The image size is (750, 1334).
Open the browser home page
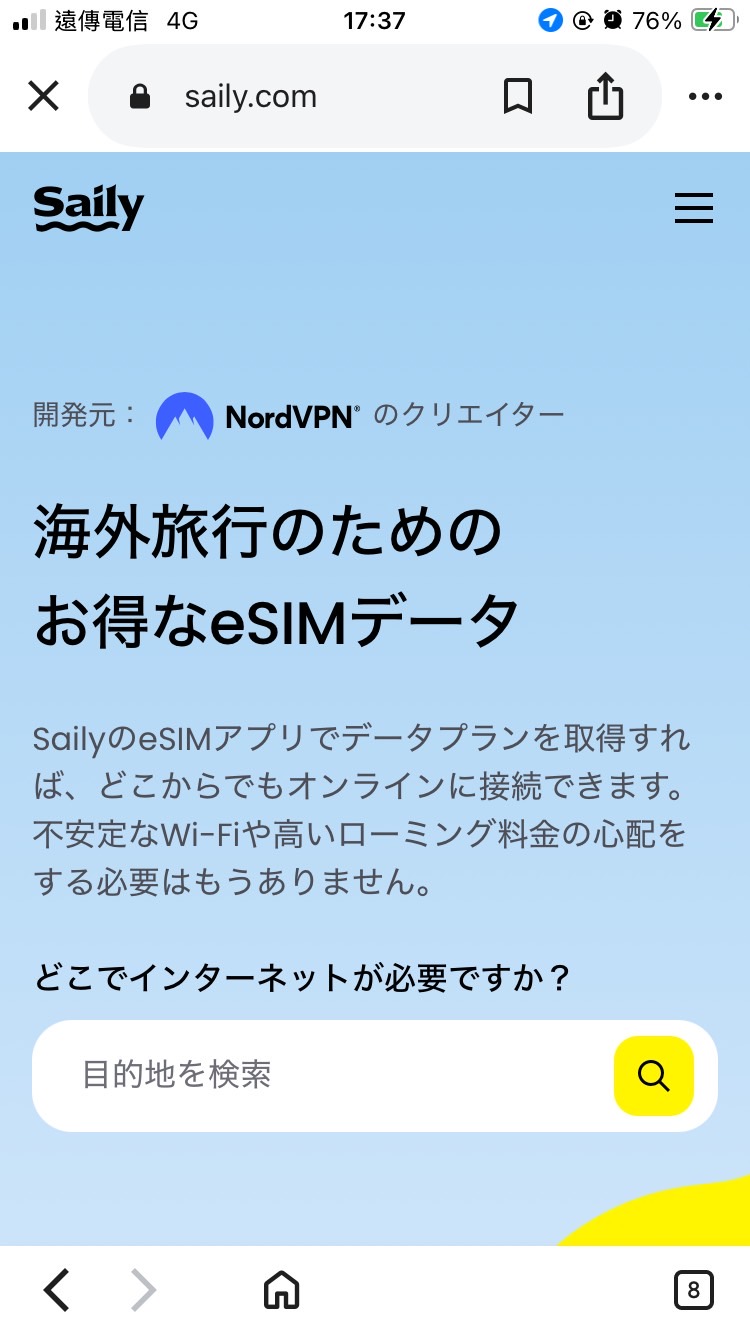(281, 1290)
